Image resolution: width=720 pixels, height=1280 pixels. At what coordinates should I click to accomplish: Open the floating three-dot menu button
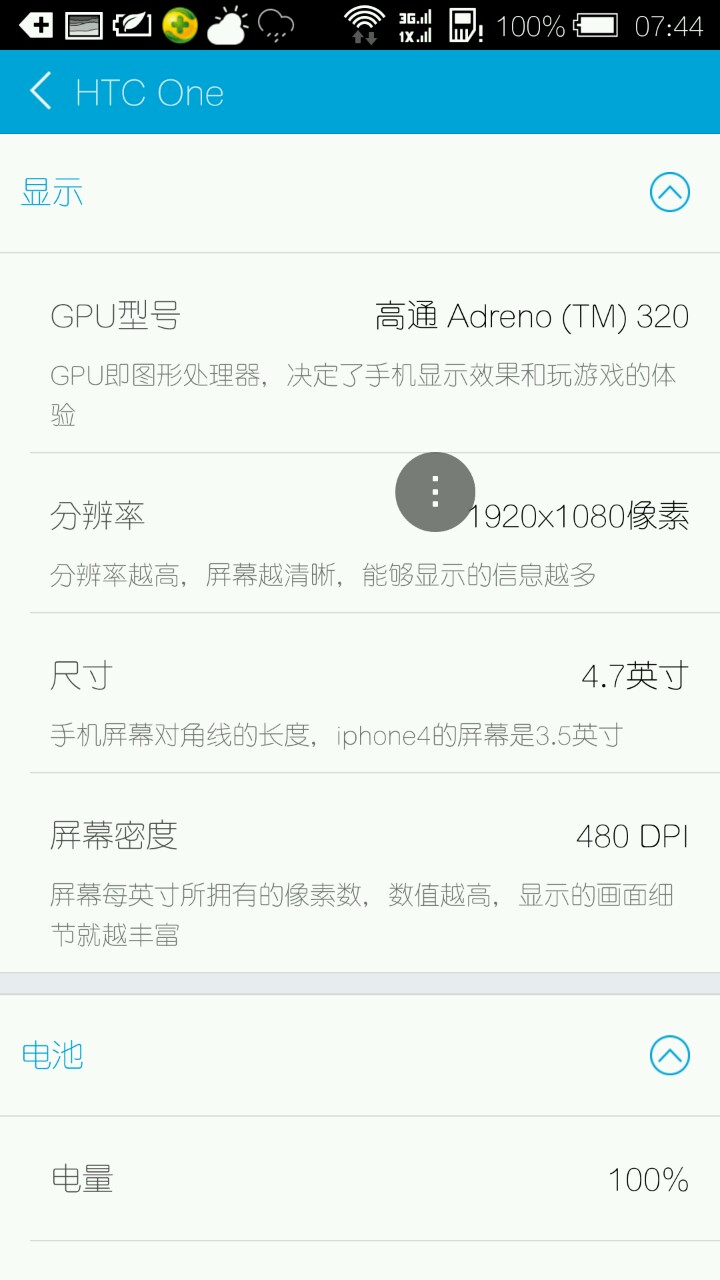435,492
